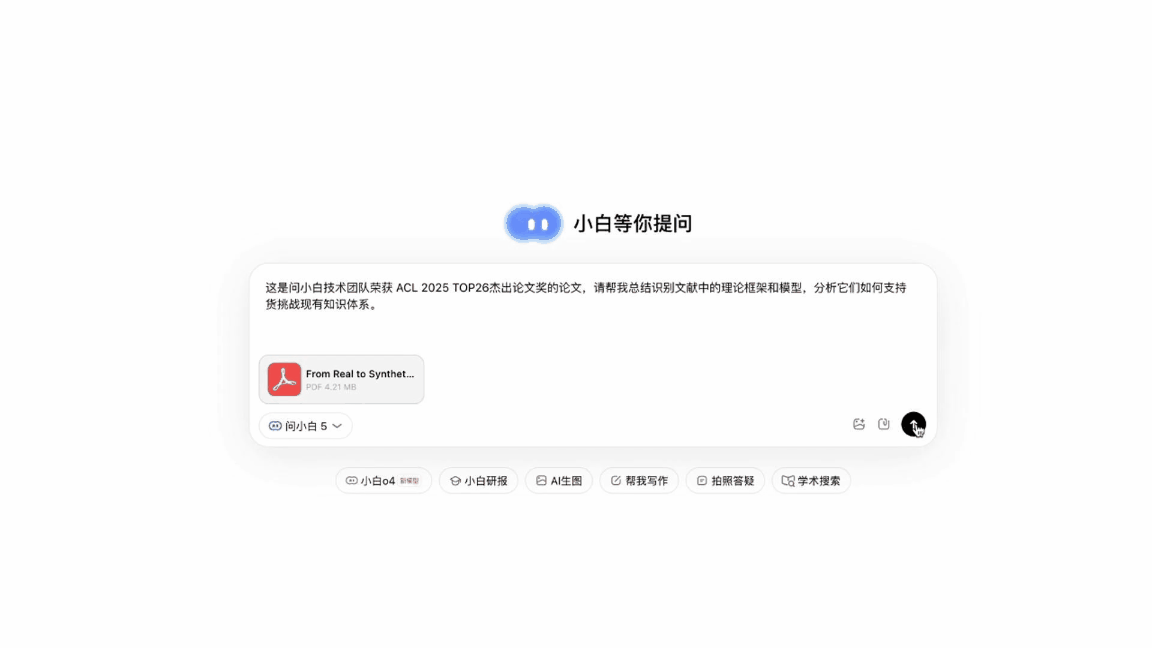Tap the file attachment icon
Image resolution: width=1152 pixels, height=648 pixels.
884,424
